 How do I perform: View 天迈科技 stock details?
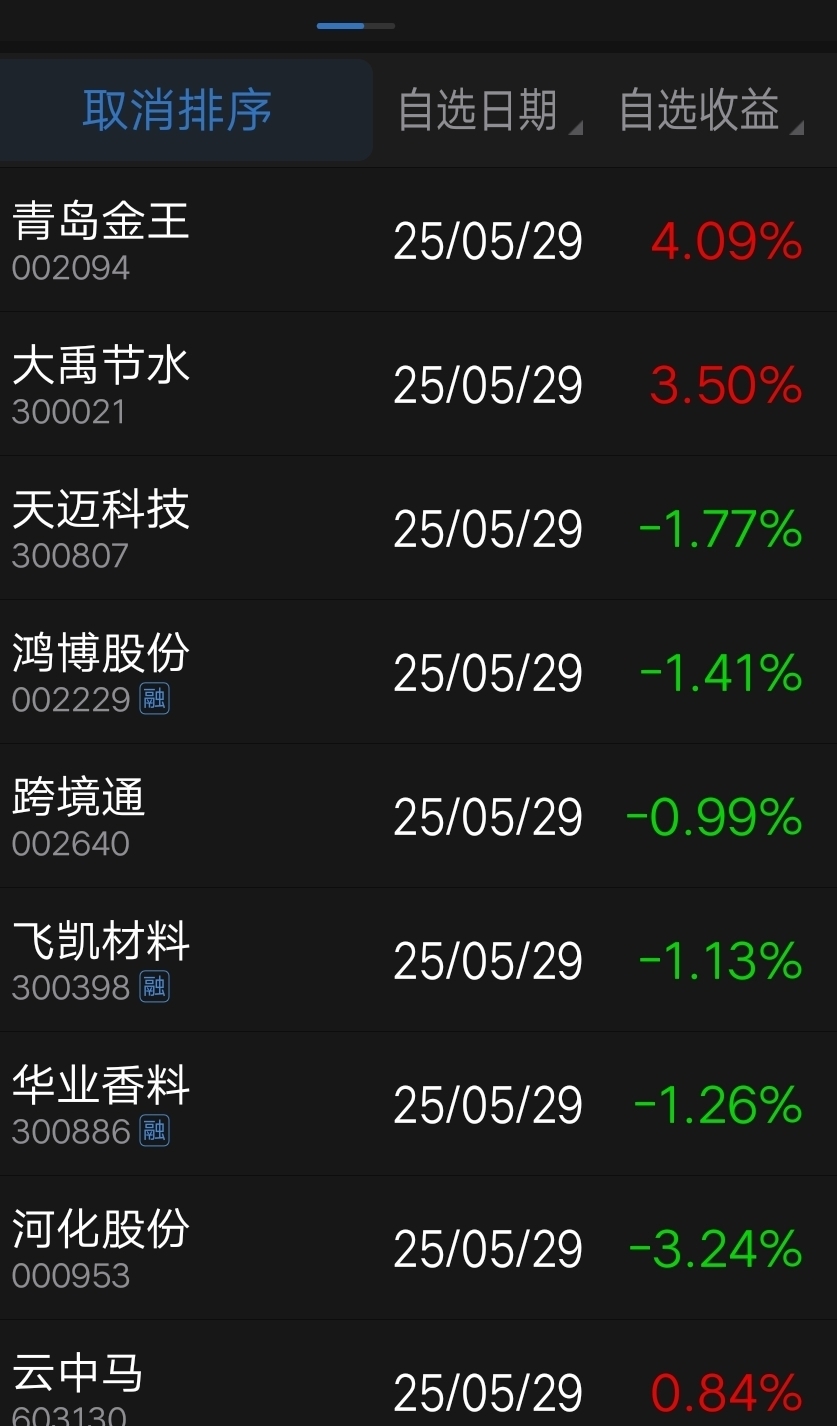click(418, 528)
